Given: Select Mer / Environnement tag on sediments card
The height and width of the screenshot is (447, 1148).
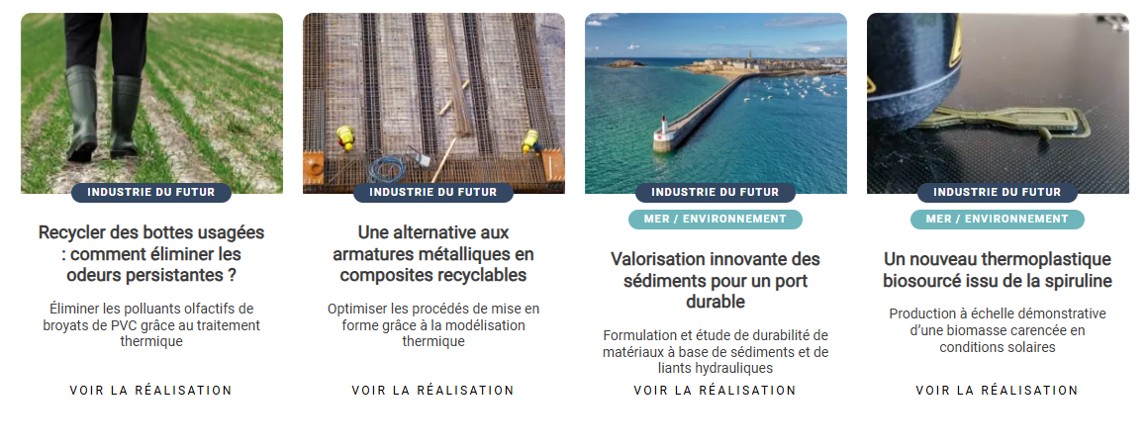Looking at the screenshot, I should pyautogui.click(x=715, y=219).
